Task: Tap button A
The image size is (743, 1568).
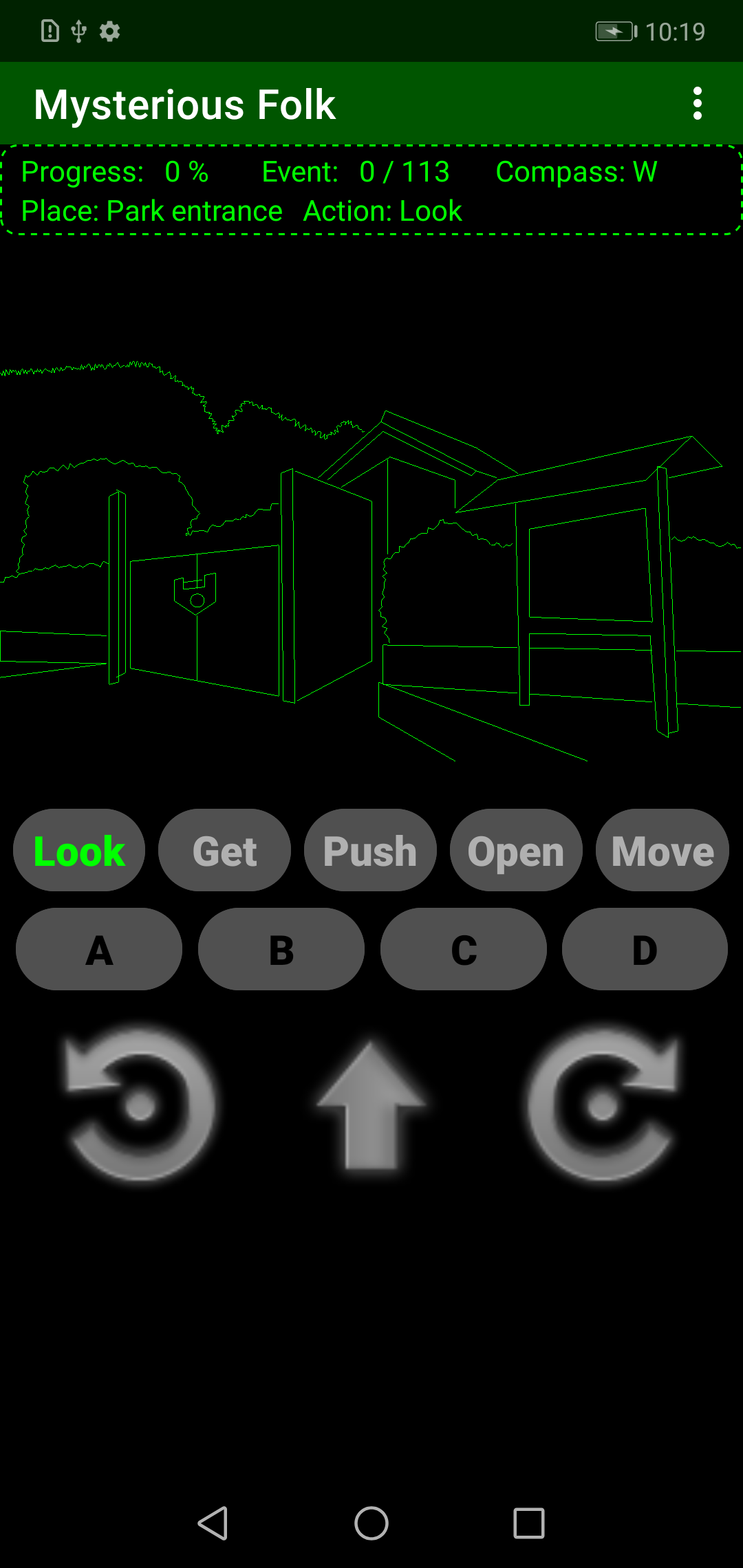Action: 99,950
